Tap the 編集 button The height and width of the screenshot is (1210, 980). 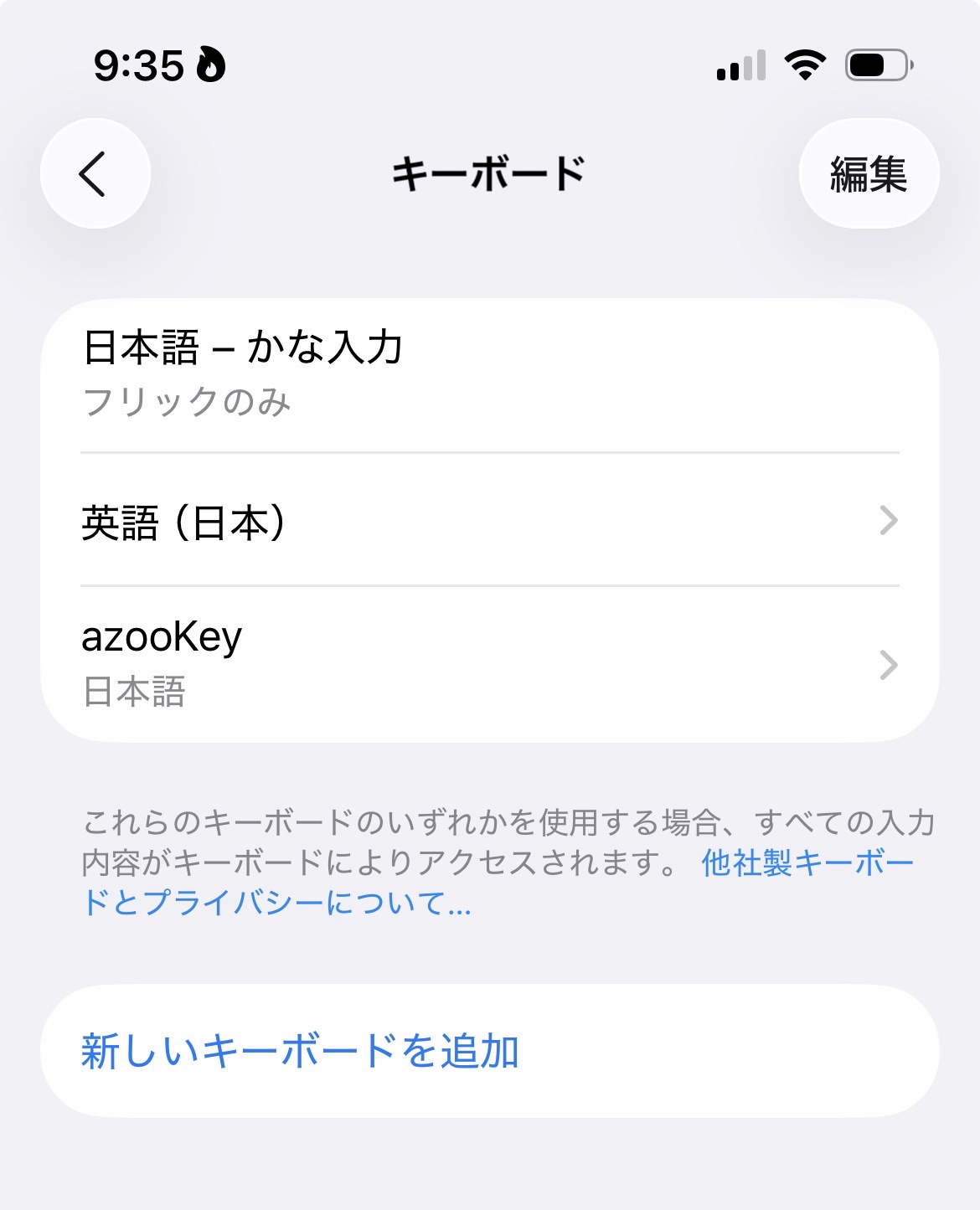tap(869, 174)
